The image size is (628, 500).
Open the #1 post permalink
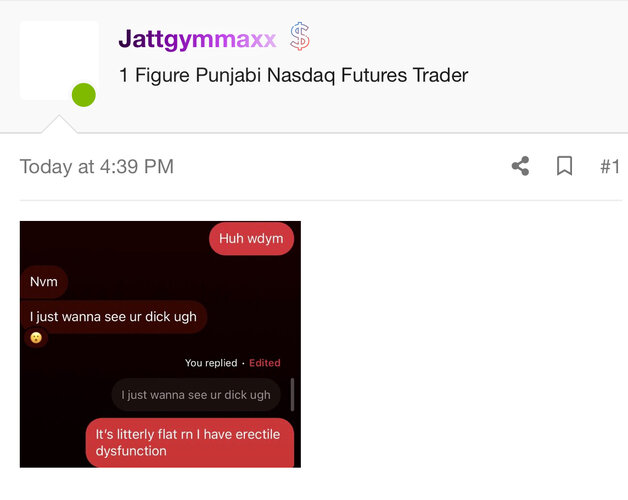point(609,166)
